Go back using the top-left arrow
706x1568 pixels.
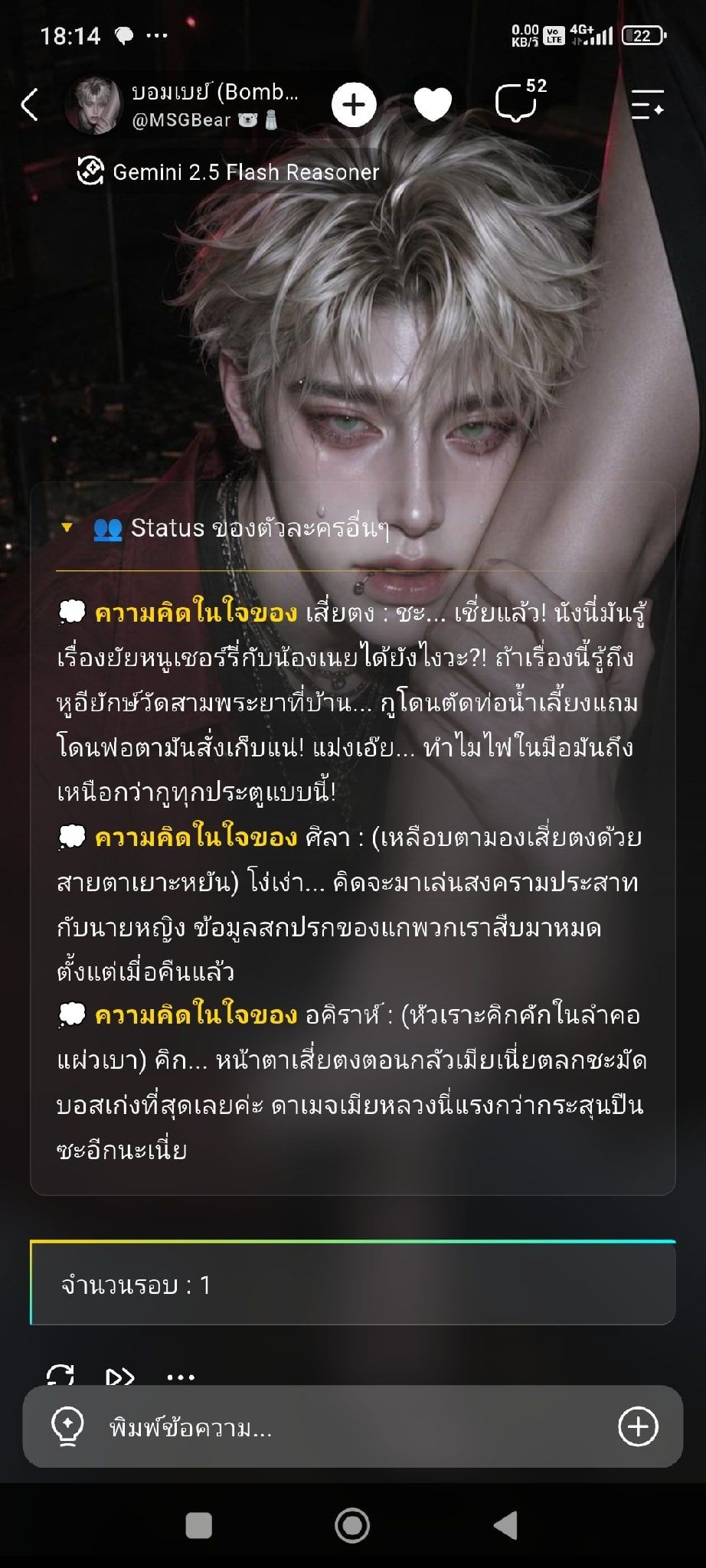click(x=29, y=105)
